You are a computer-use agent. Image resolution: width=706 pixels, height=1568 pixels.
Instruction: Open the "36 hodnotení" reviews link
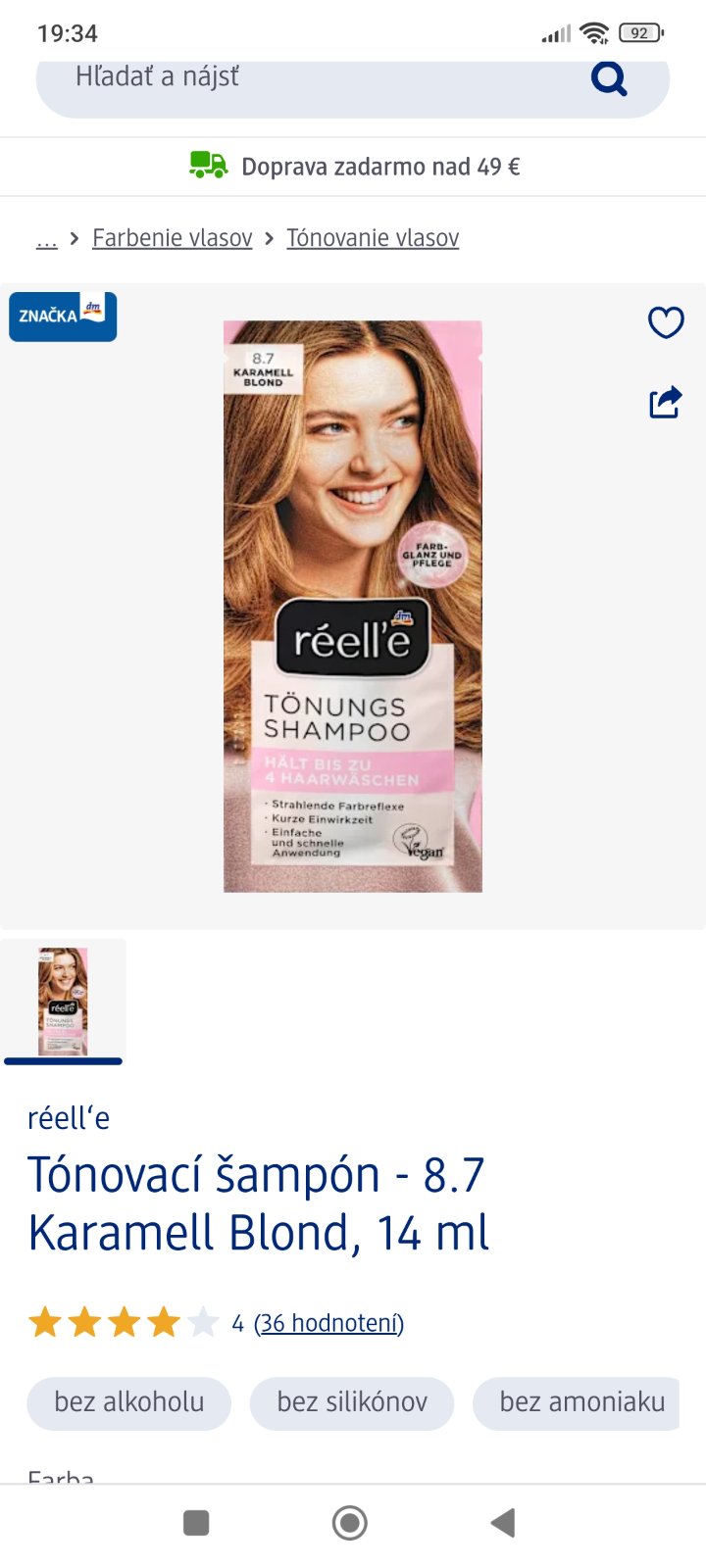(x=328, y=1323)
